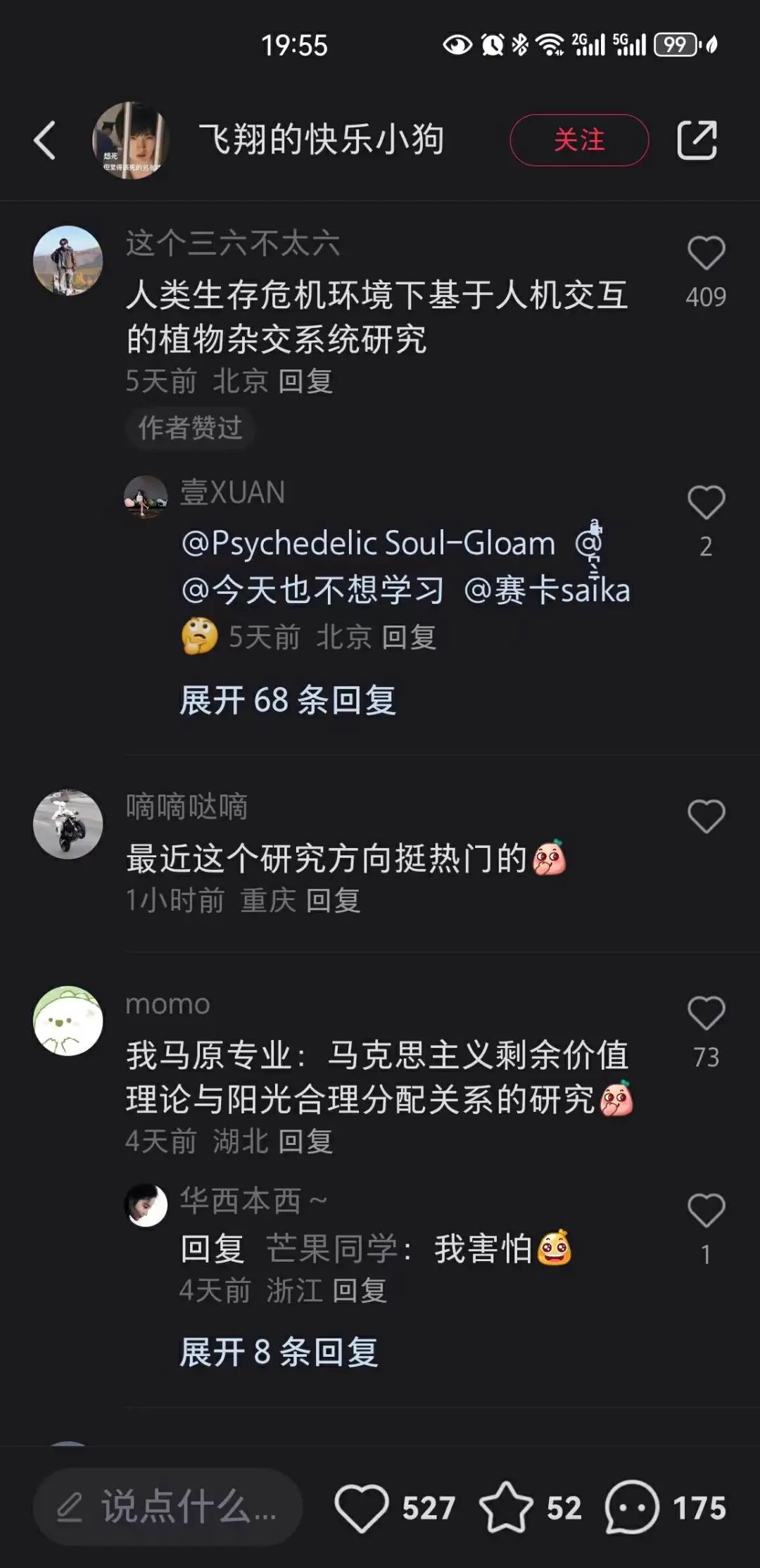The image size is (760, 1568).
Task: Expand 68 replies
Action: tap(288, 700)
